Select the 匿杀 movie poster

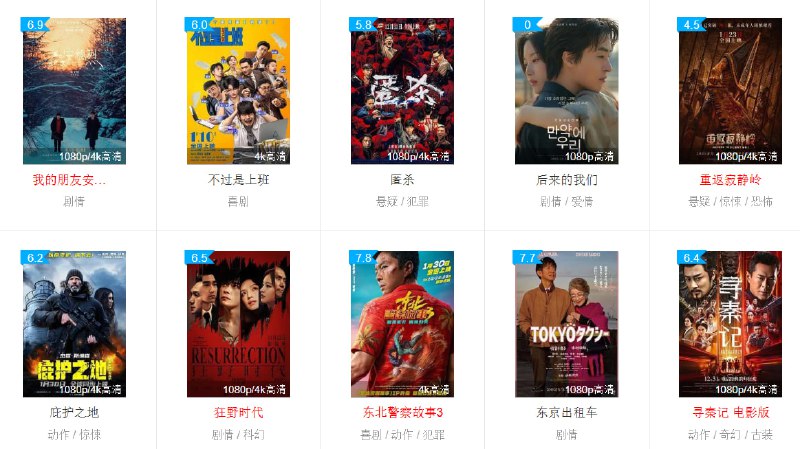[402, 91]
